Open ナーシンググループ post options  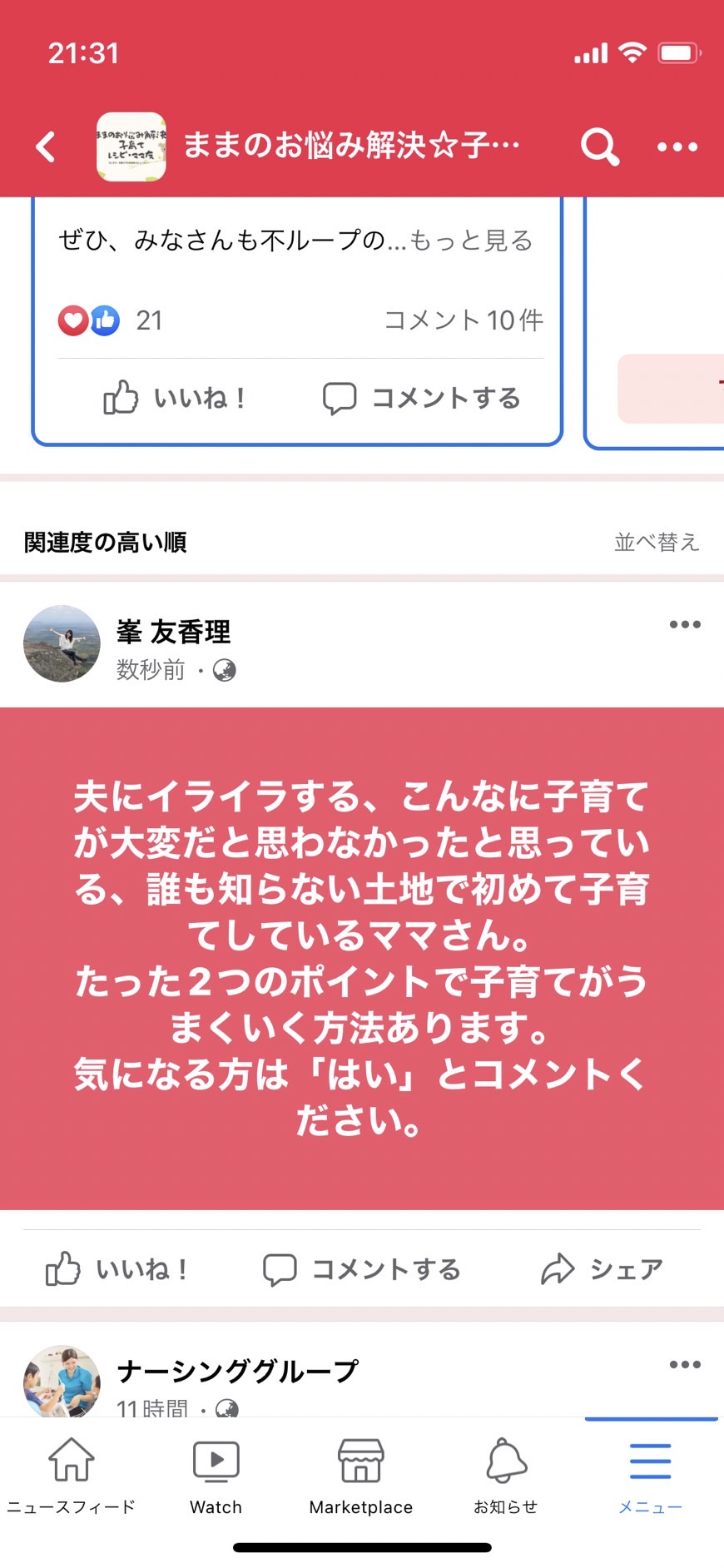685,1364
